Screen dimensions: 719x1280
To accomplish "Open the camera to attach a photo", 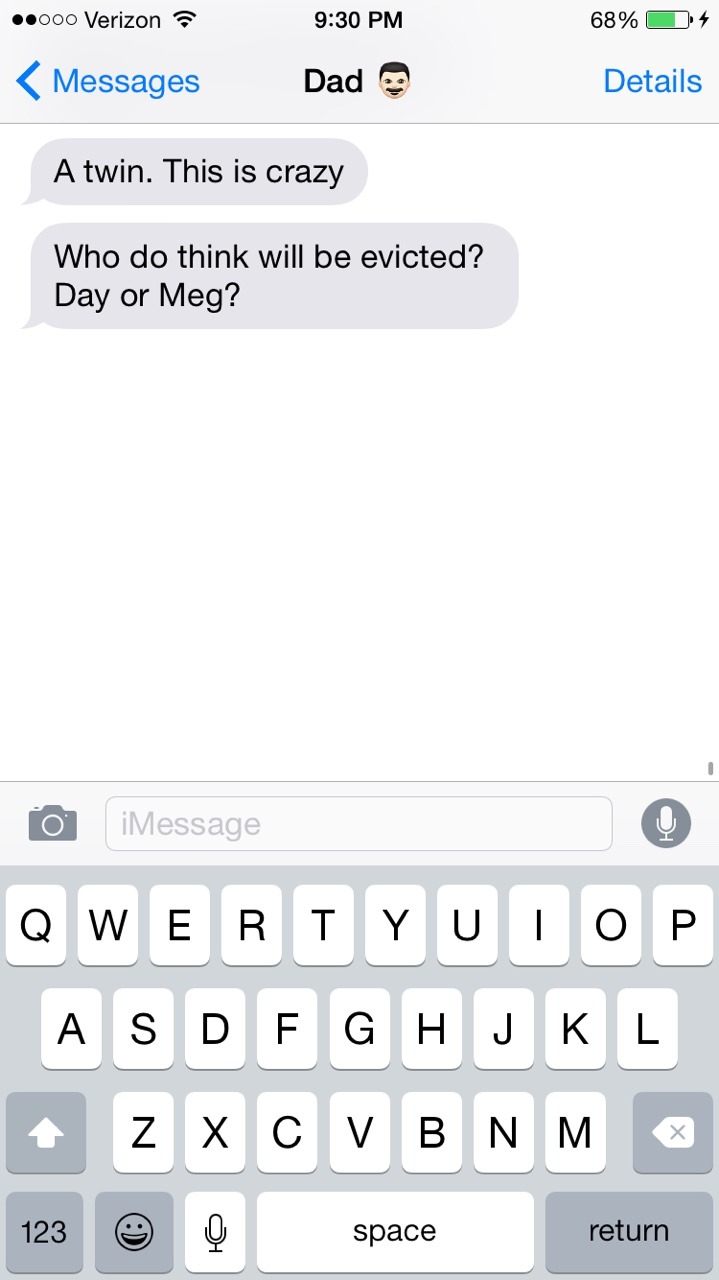I will [52, 823].
